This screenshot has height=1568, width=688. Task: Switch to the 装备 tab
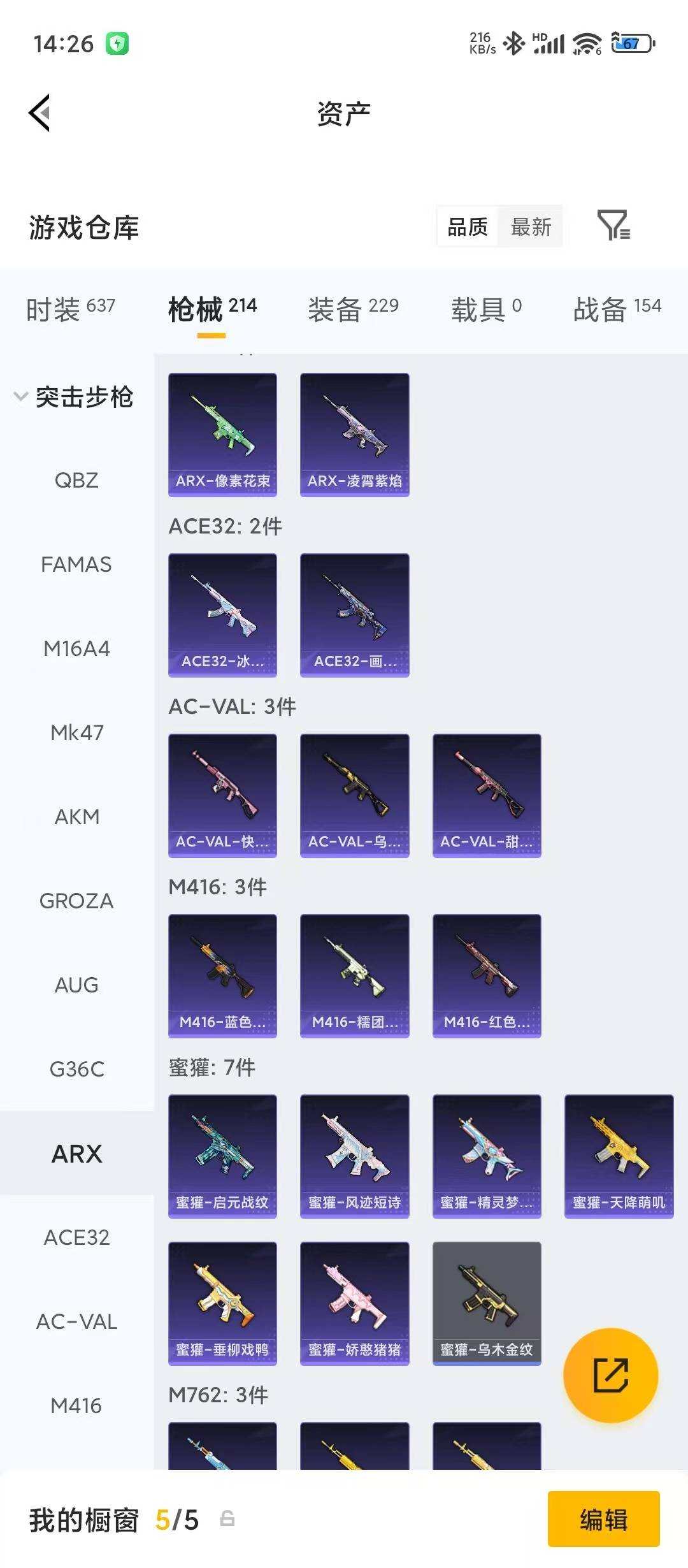353,309
